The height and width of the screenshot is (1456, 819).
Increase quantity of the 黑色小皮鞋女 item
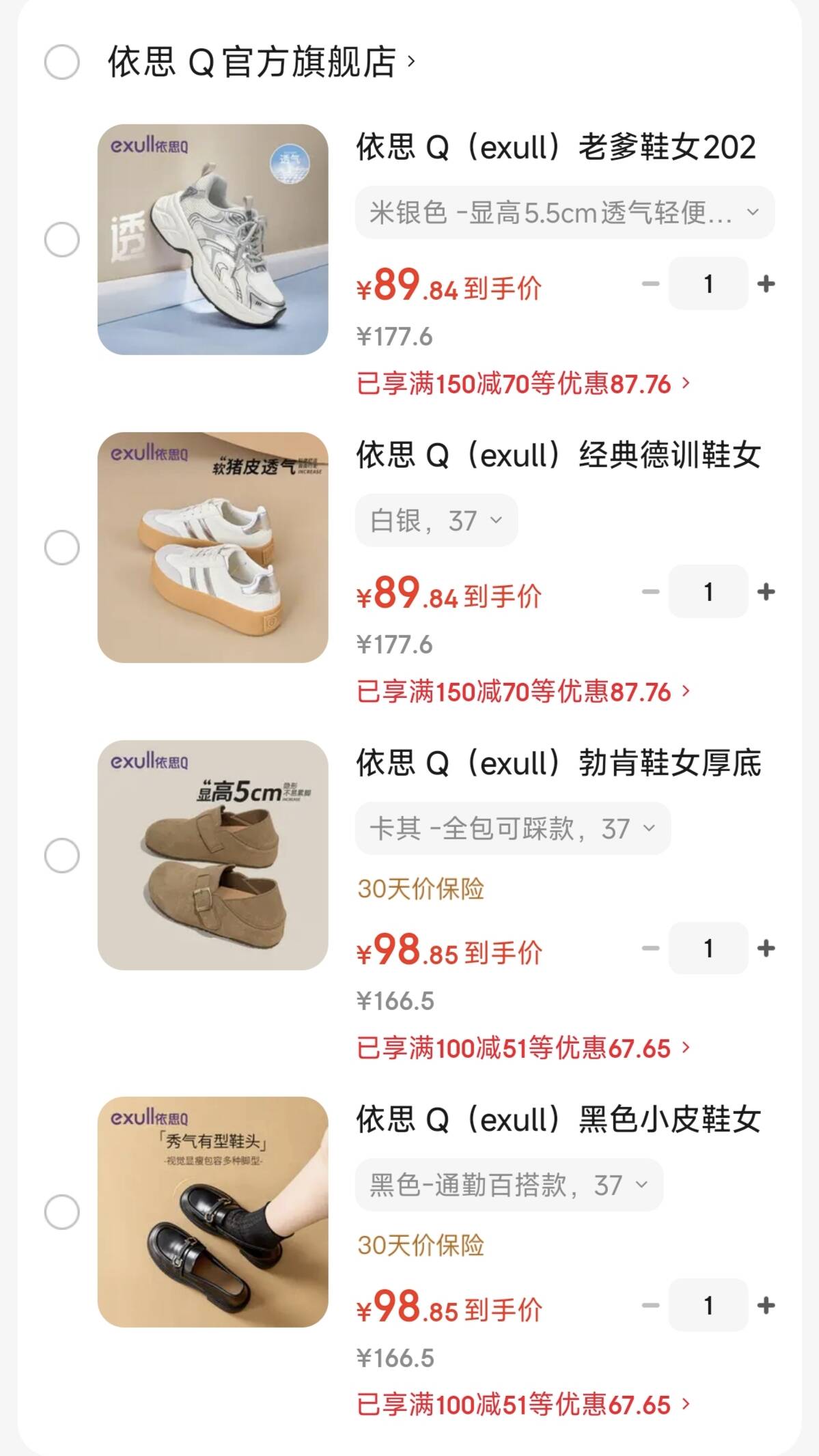click(766, 1305)
